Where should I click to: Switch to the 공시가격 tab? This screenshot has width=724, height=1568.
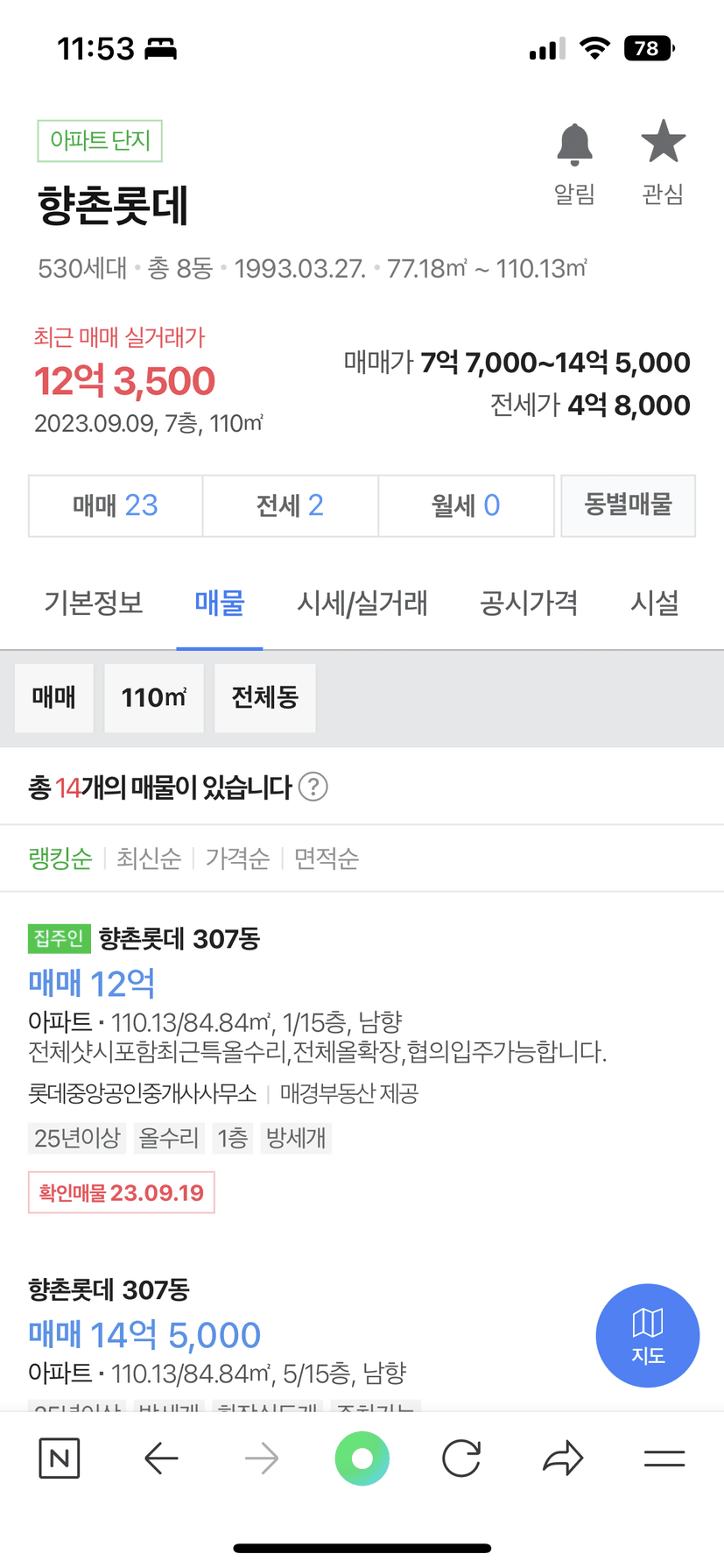pos(529,603)
